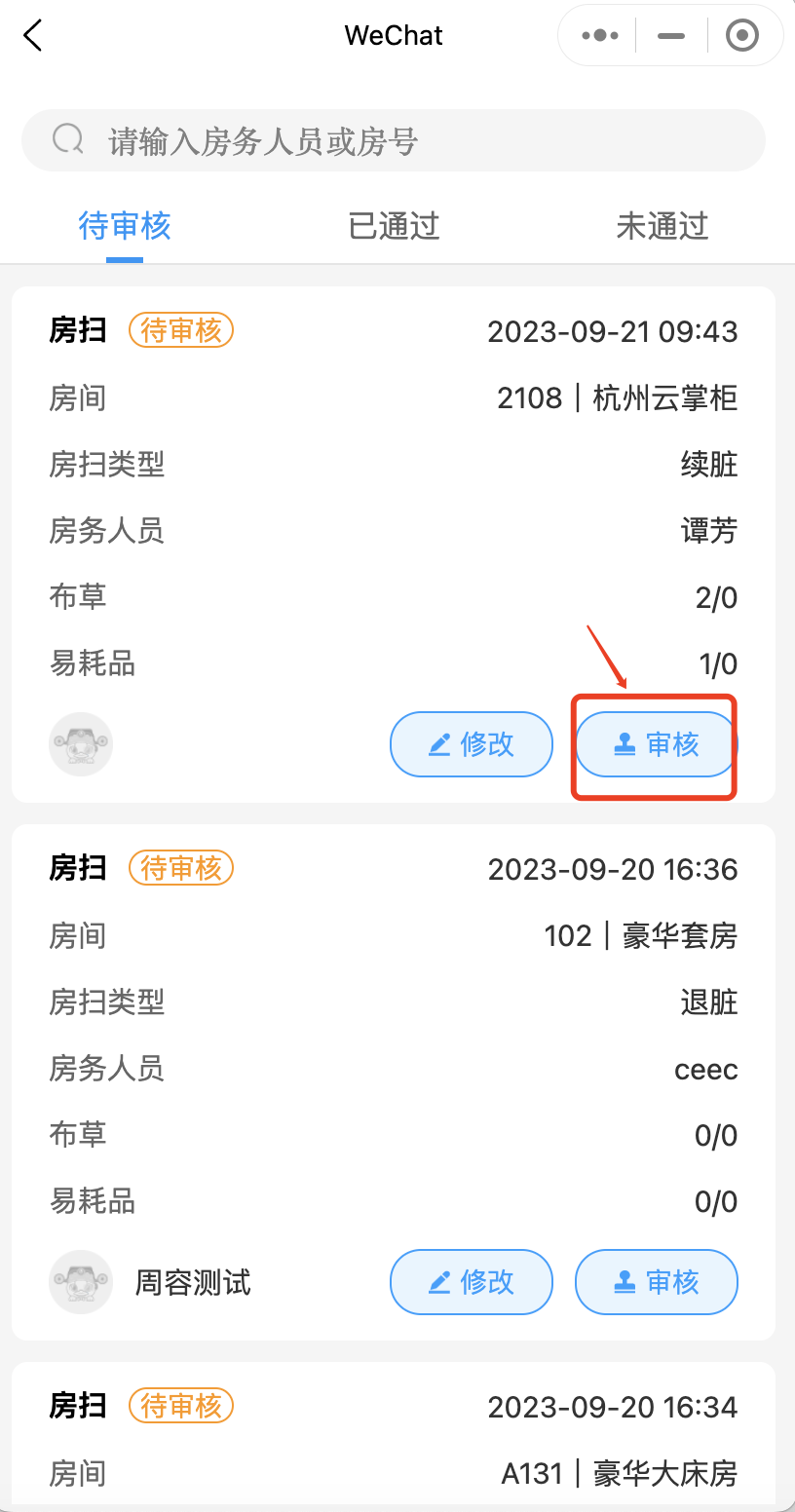
Task: Audit the room 102 豪华套房 record
Action: [x=657, y=1282]
